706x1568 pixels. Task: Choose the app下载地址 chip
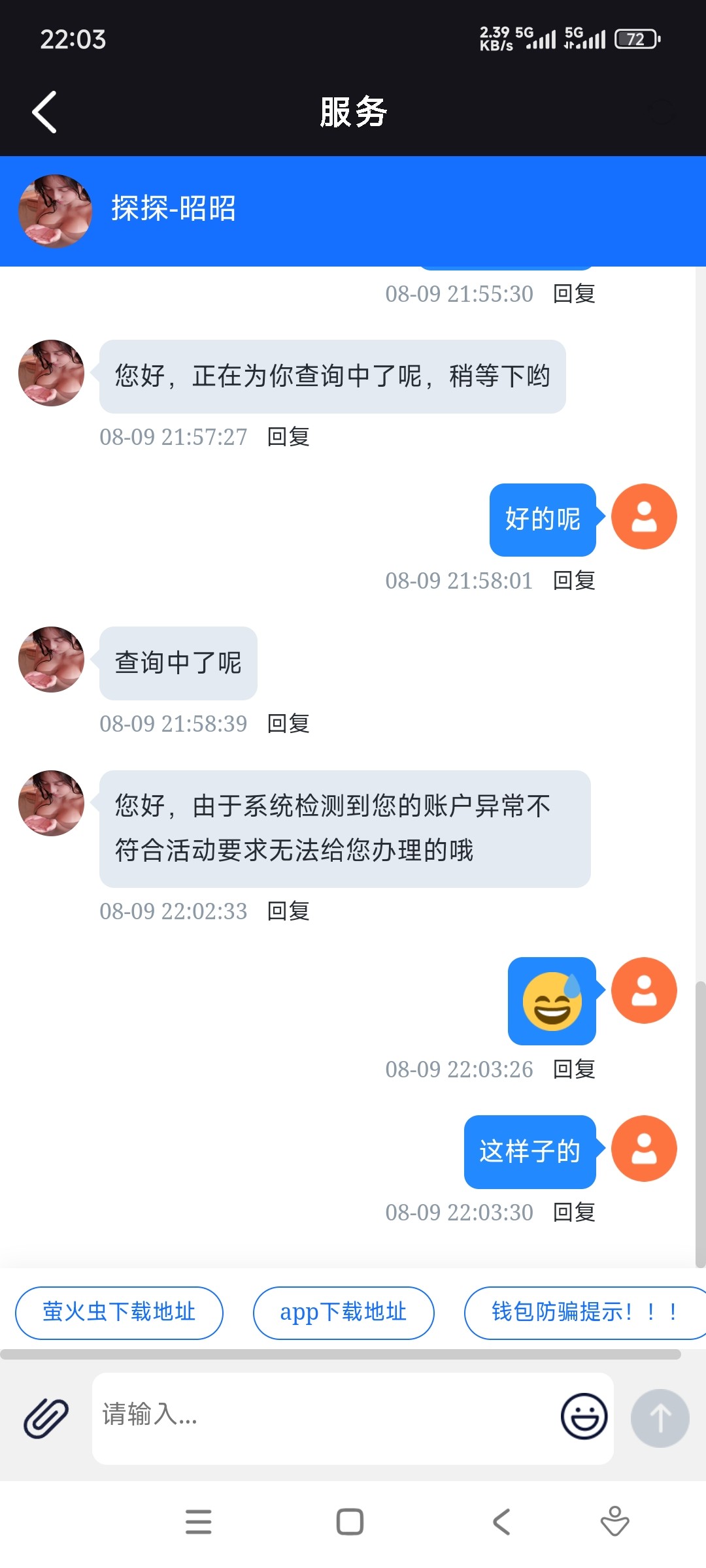[x=343, y=1312]
